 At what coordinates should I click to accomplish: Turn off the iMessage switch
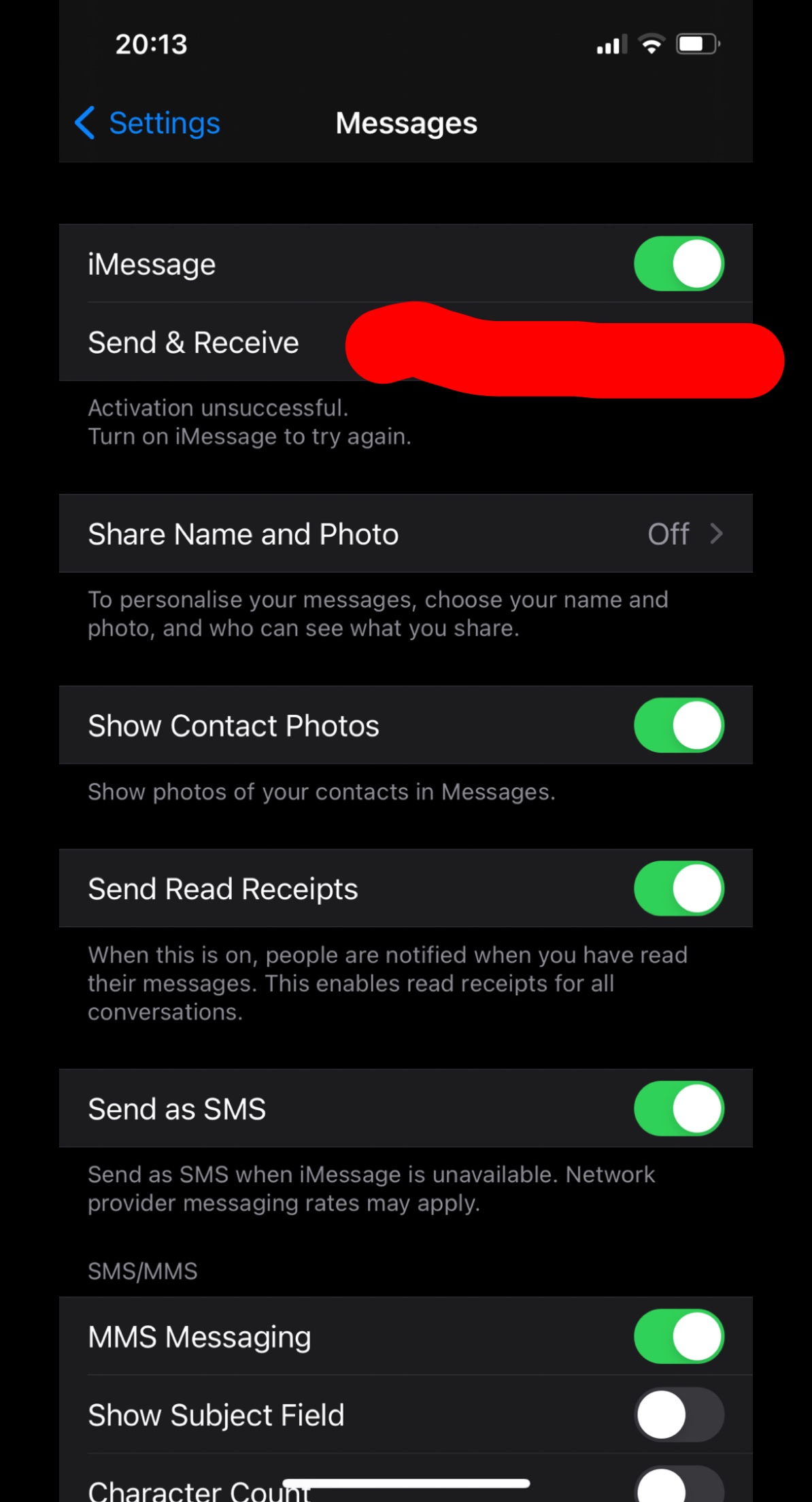[678, 264]
